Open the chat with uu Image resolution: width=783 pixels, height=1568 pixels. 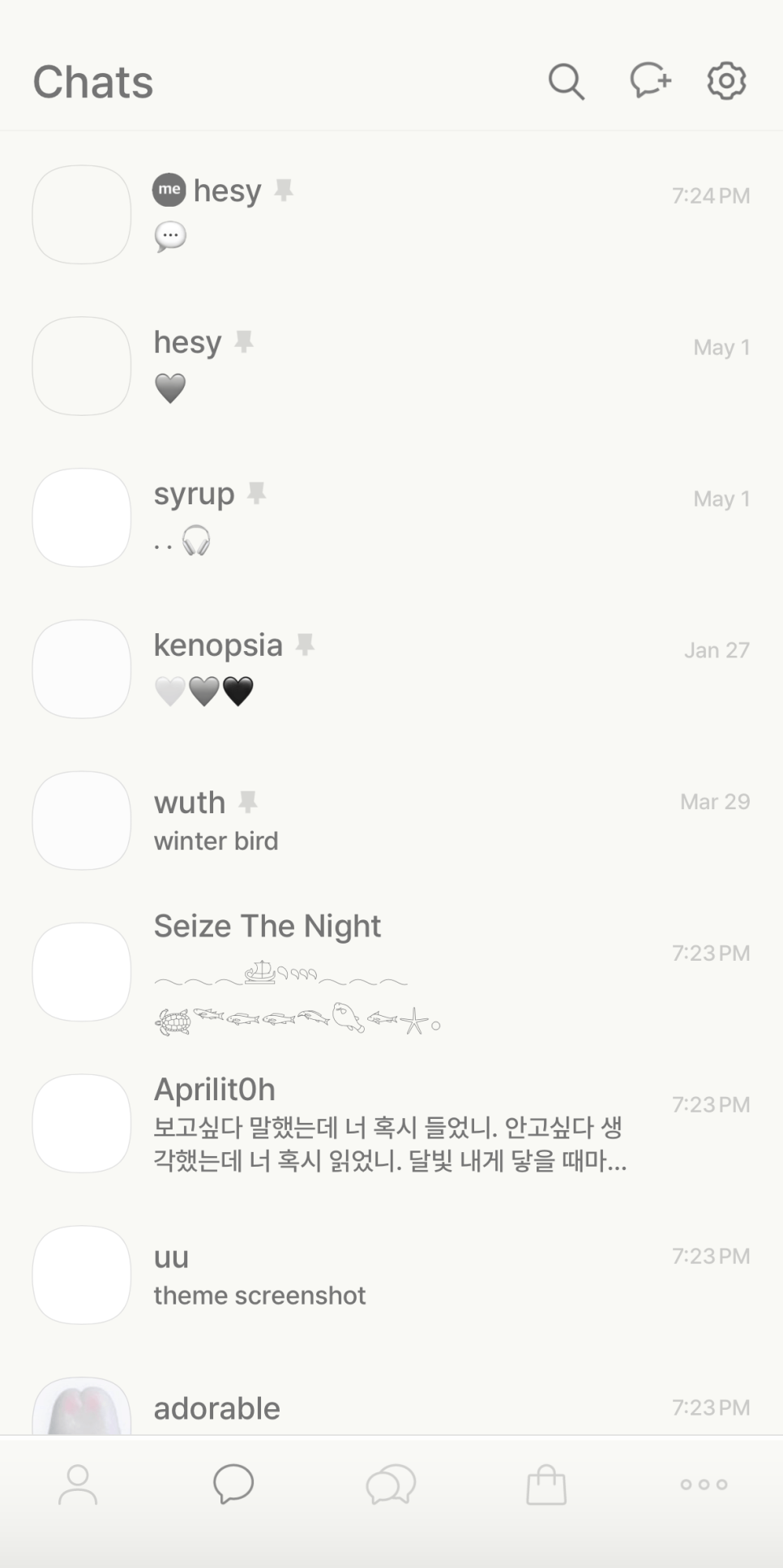(389, 1275)
